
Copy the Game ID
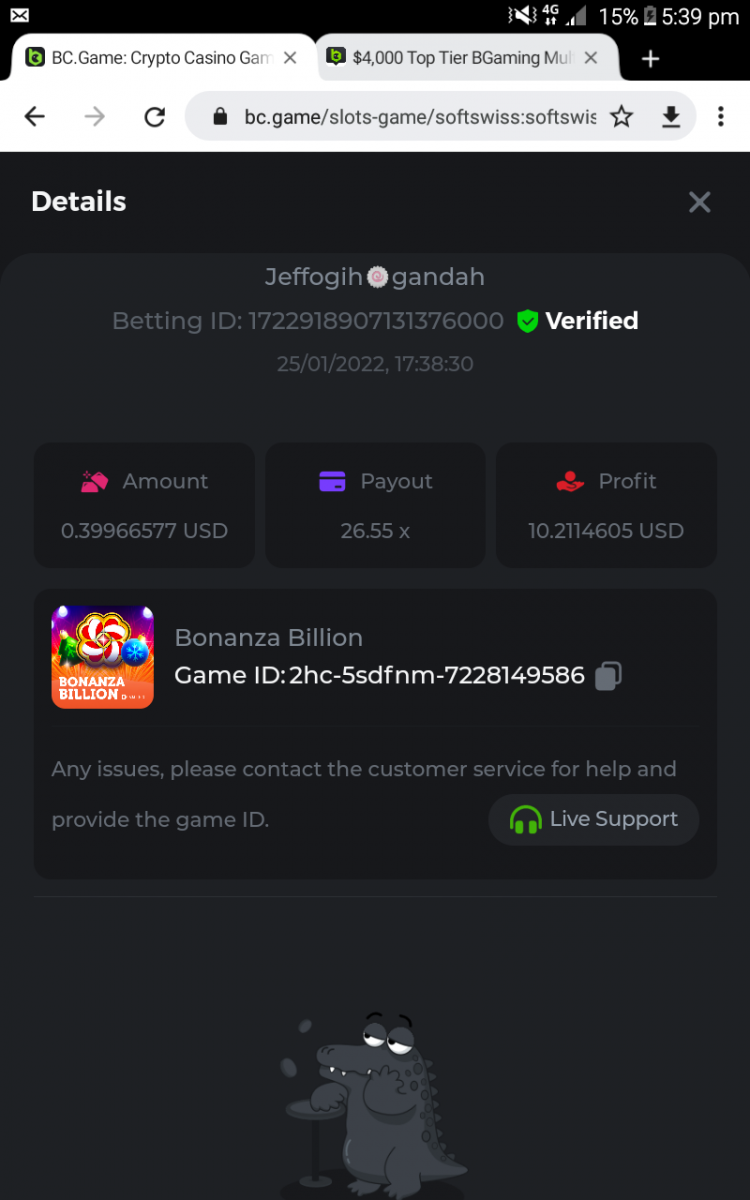coord(608,676)
